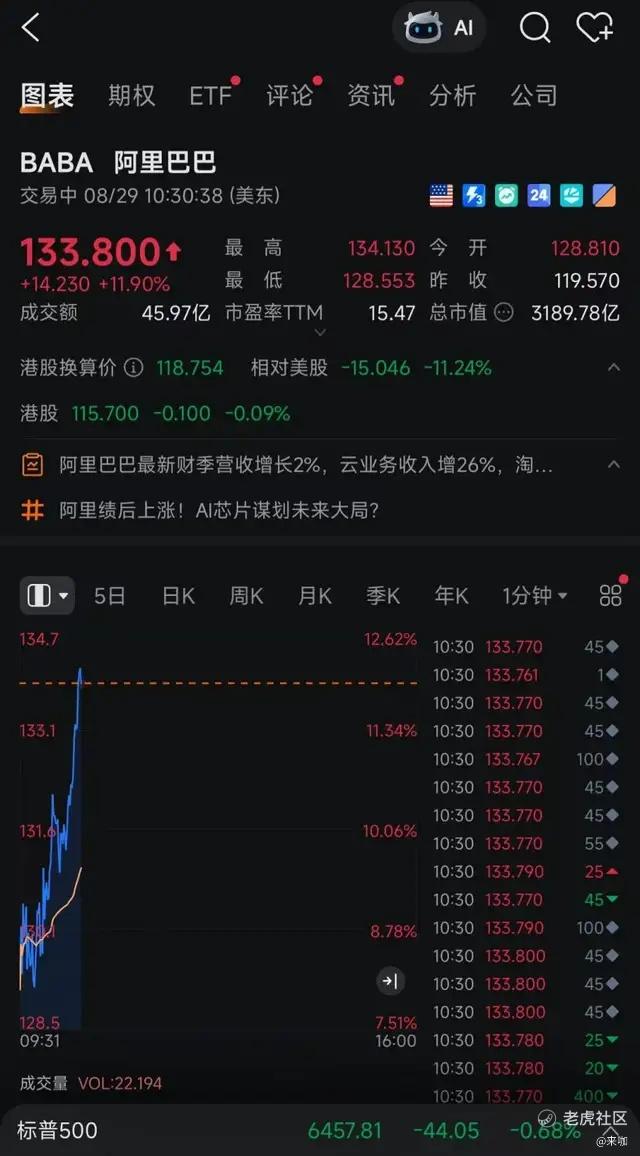Open topic 阿里绩后上涨！AI芯片谋划未来大局？
This screenshot has height=1156, width=640.
click(x=219, y=509)
